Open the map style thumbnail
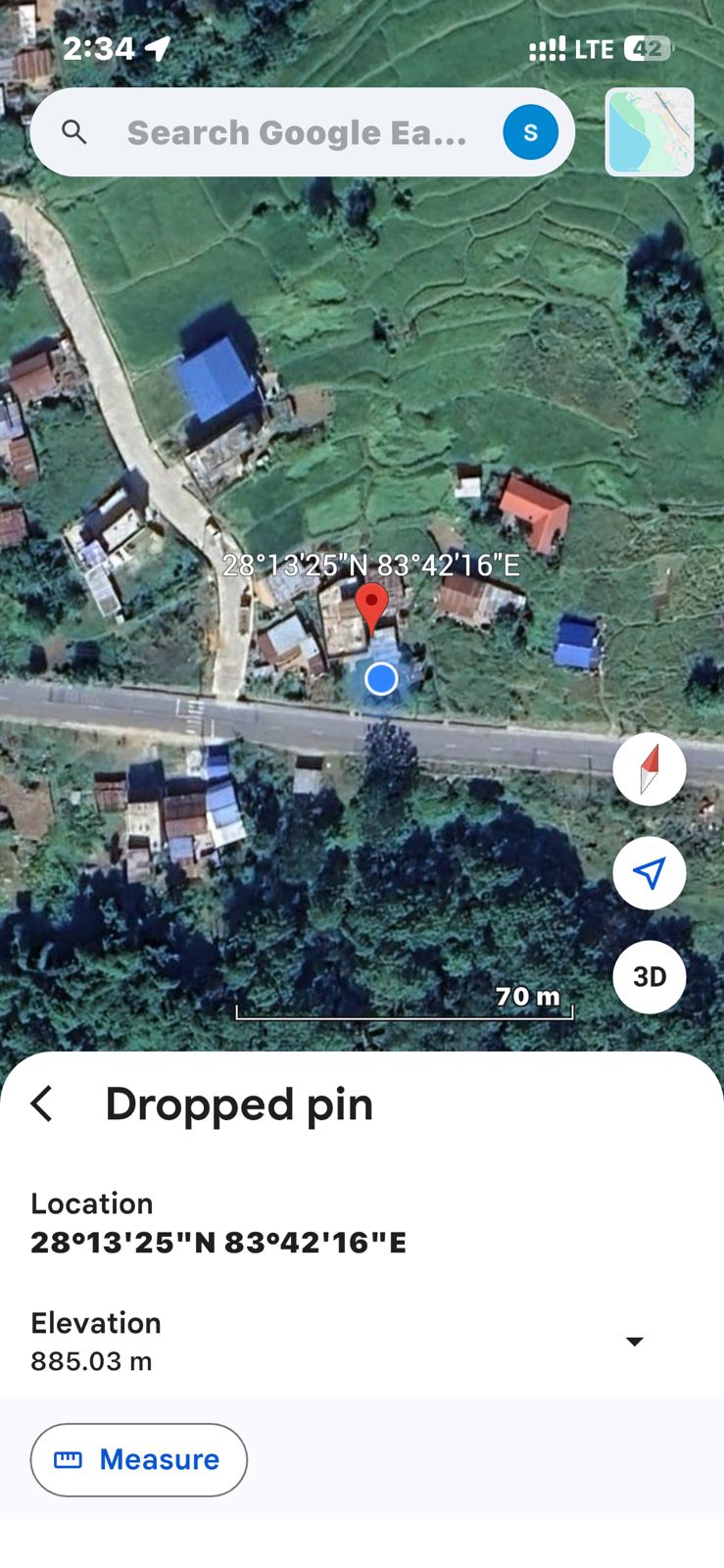The height and width of the screenshot is (1568, 724). [650, 132]
